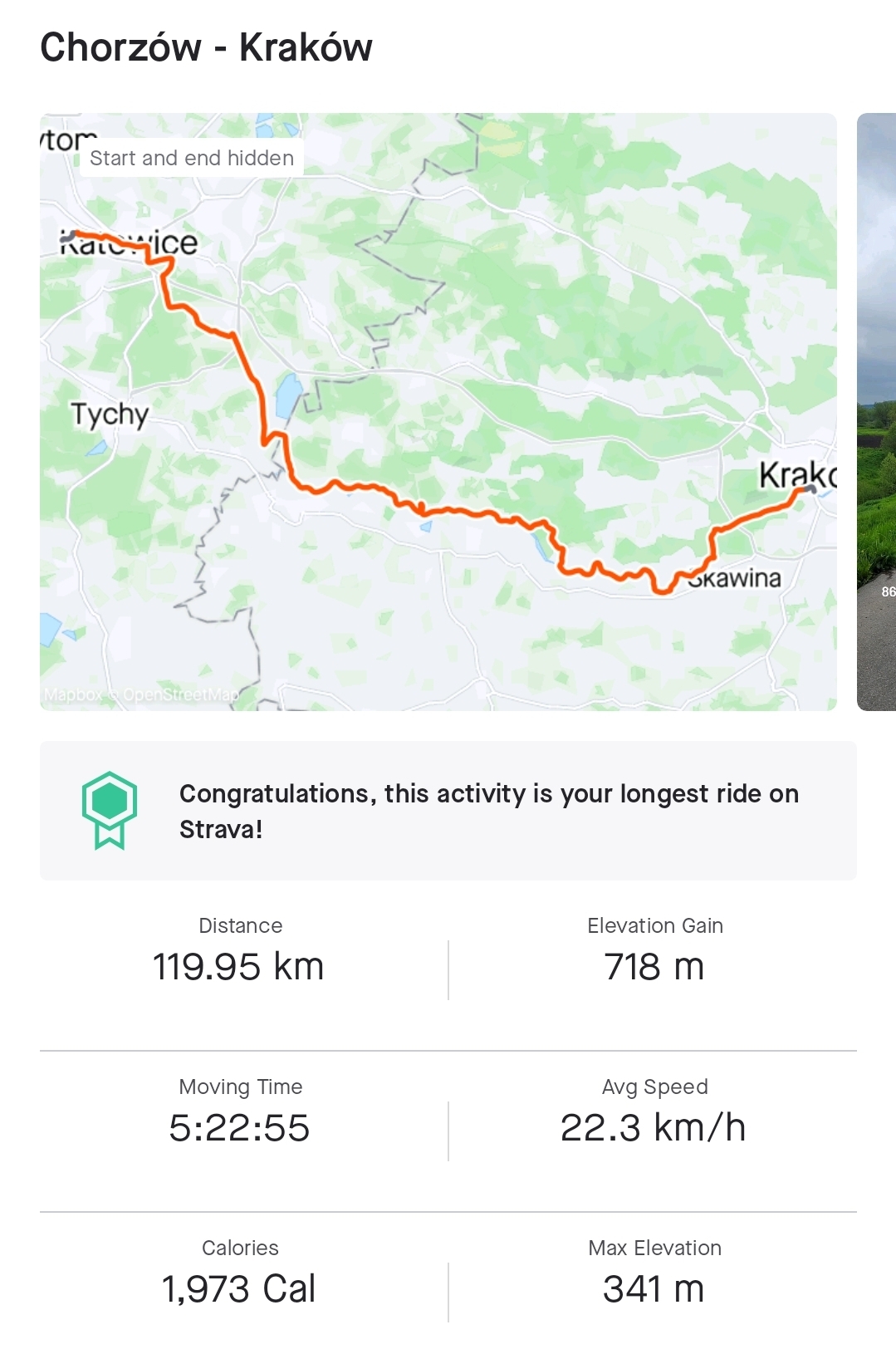This screenshot has height=1354, width=896.
Task: Open the ride photo beside the map
Action: coord(876,411)
